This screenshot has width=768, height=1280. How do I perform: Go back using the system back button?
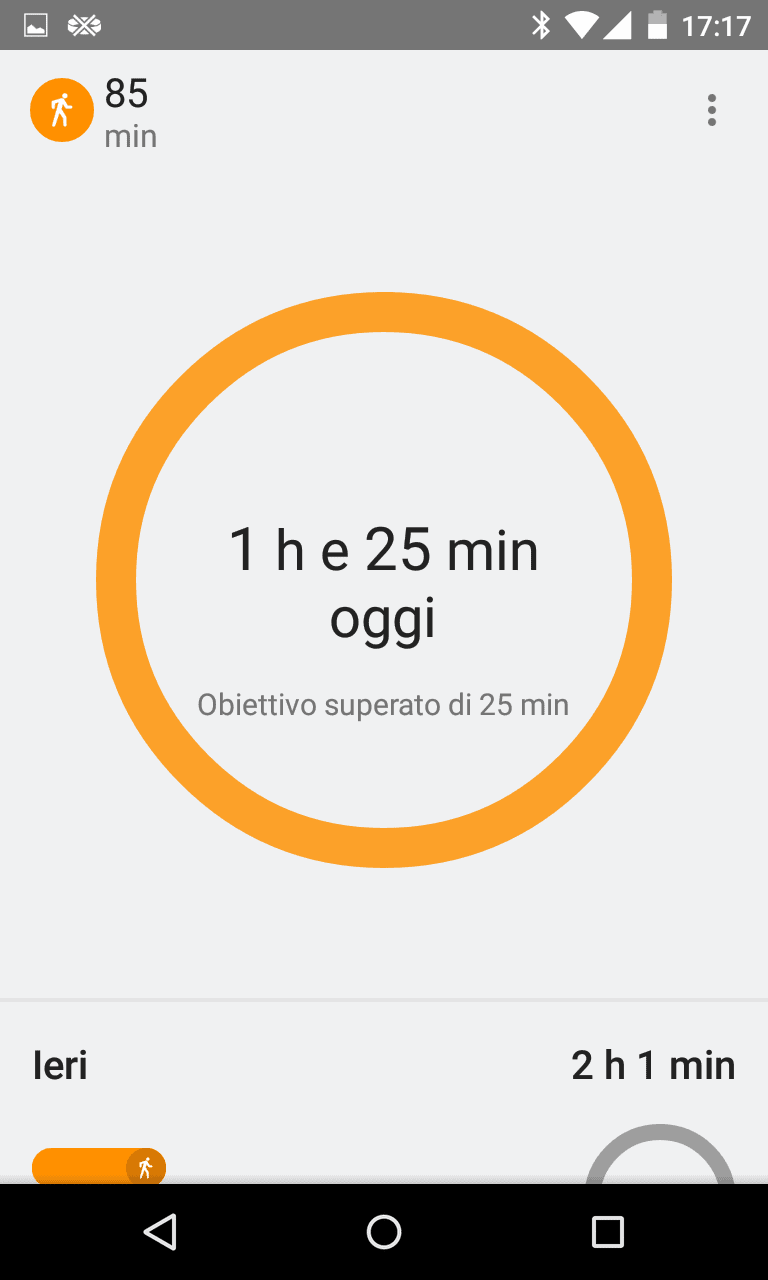point(160,1232)
